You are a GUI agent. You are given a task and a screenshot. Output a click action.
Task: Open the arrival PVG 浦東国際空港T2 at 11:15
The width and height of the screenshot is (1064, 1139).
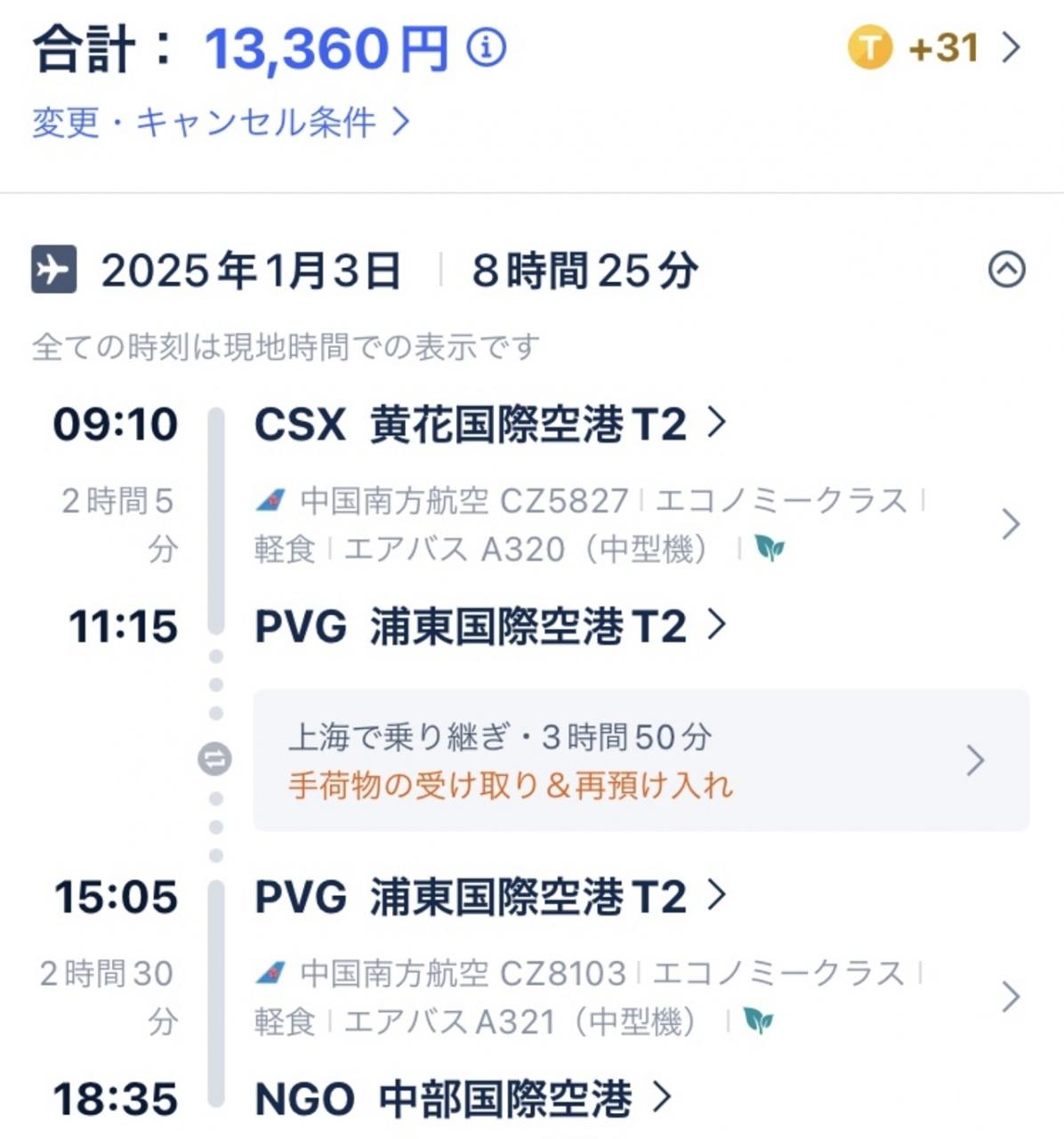click(x=489, y=626)
